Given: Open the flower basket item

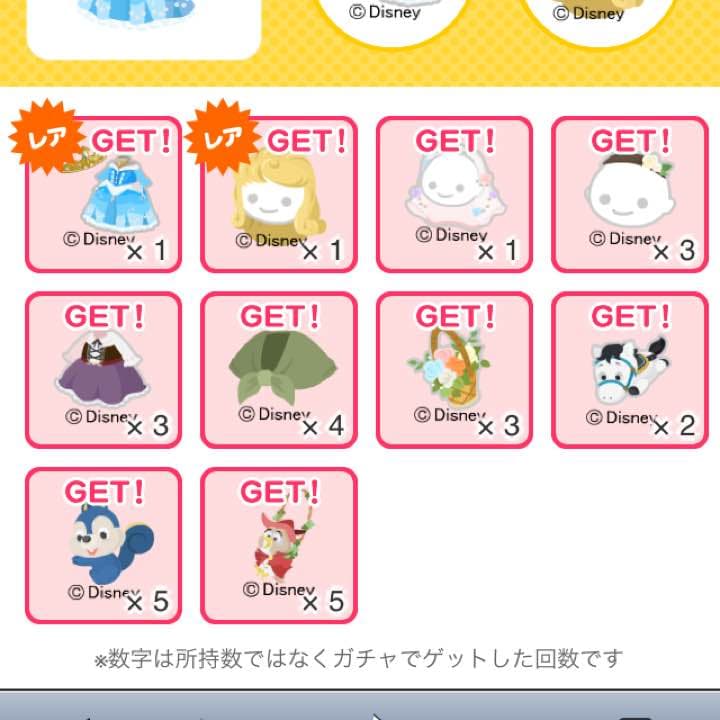Looking at the screenshot, I should (x=454, y=370).
